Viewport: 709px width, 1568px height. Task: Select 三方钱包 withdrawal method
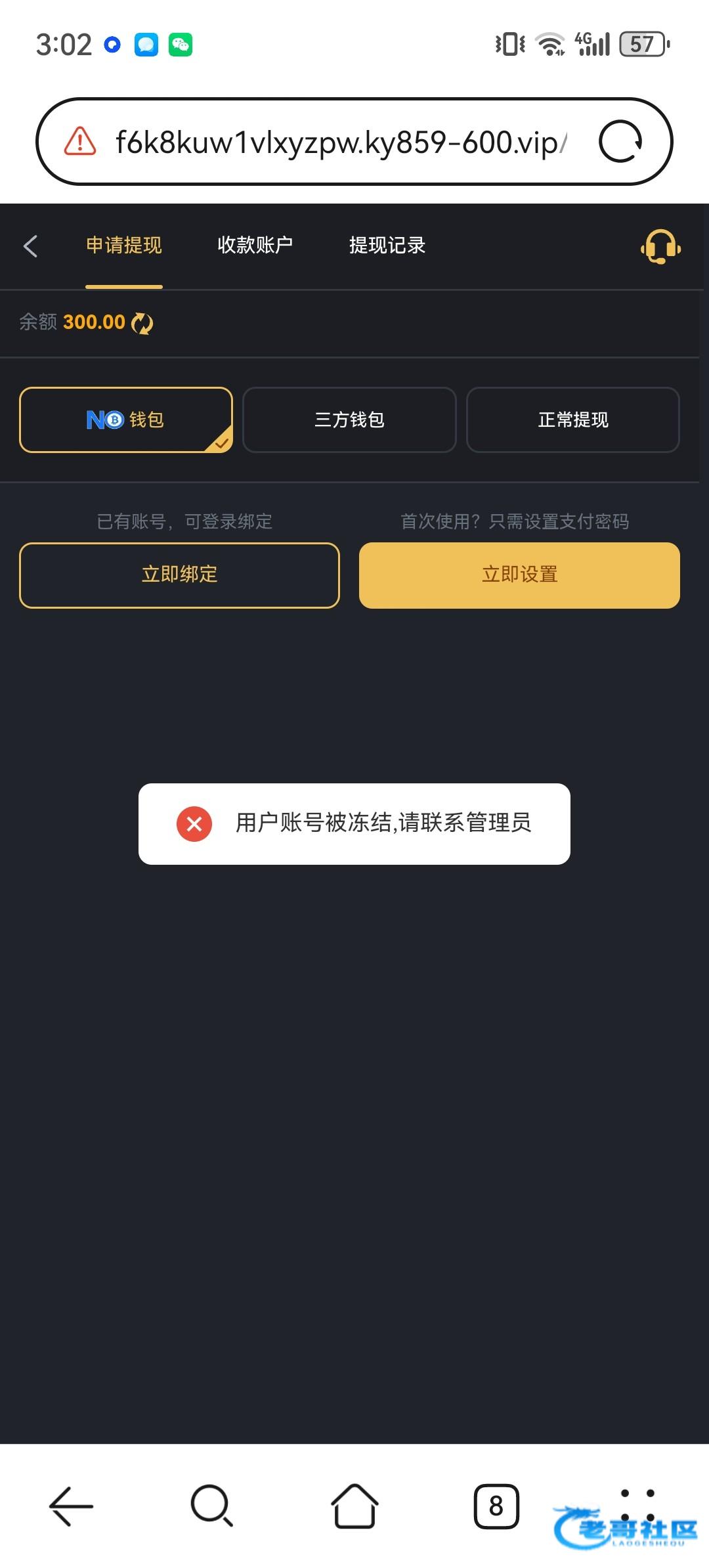[349, 420]
